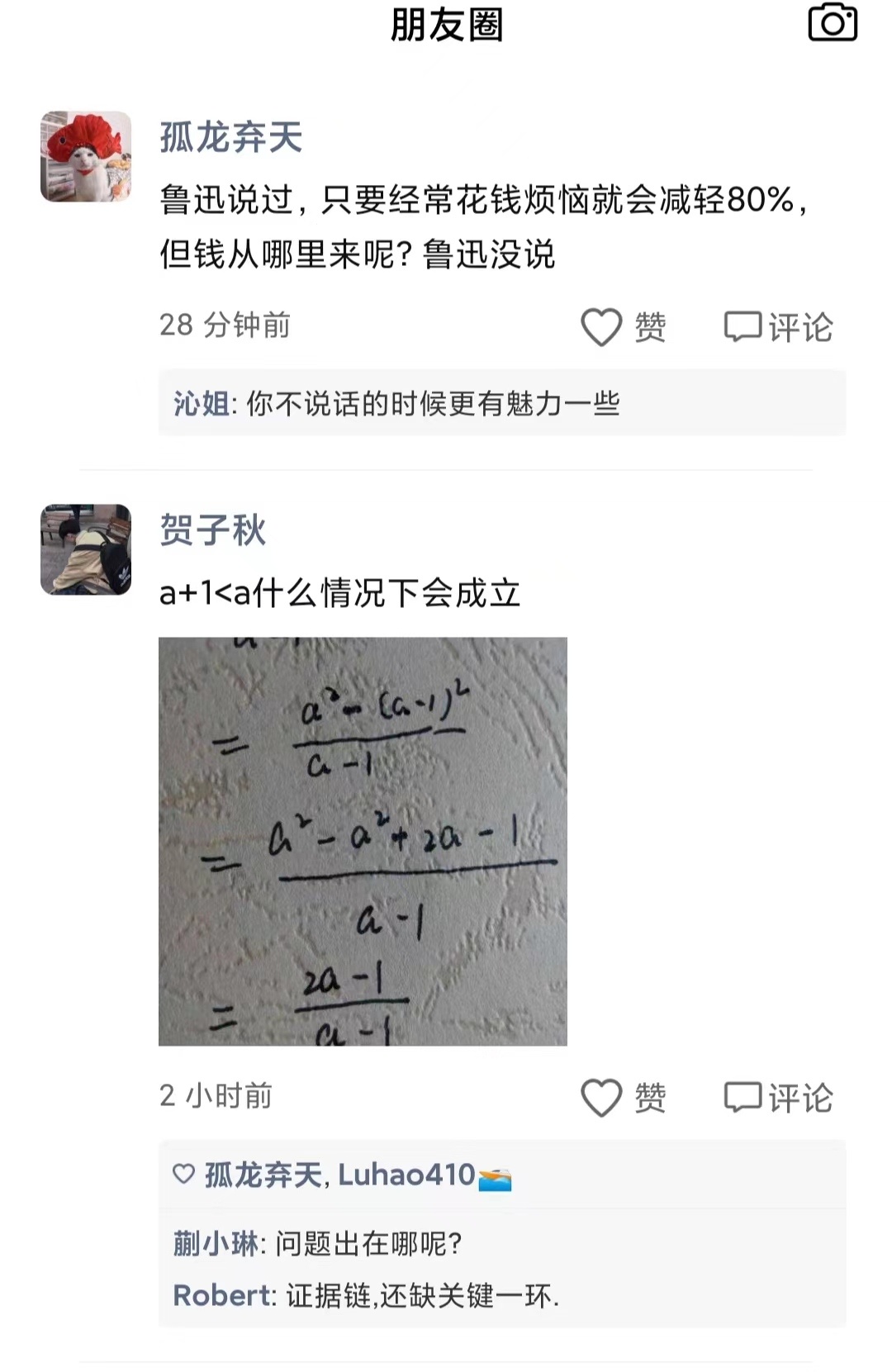Open 蒯小琳's profile from the comment
The height and width of the screenshot is (1372, 892).
[215, 1243]
